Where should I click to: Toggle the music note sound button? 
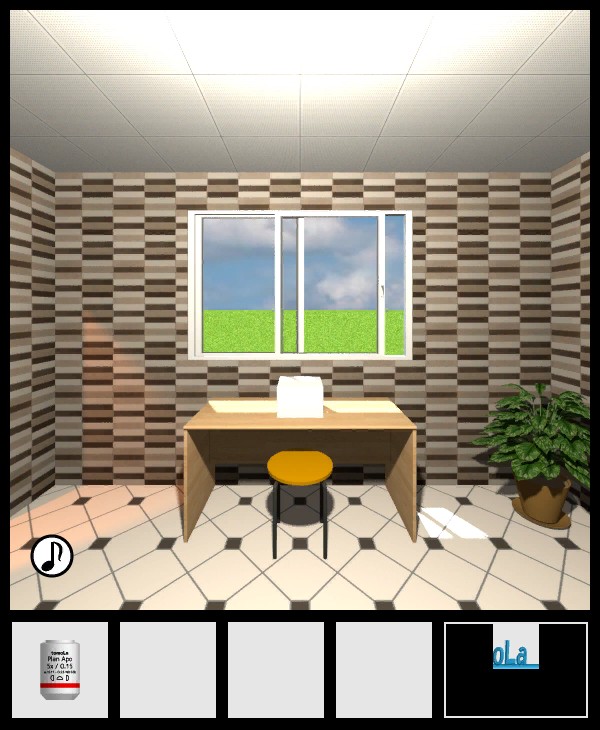click(x=52, y=556)
